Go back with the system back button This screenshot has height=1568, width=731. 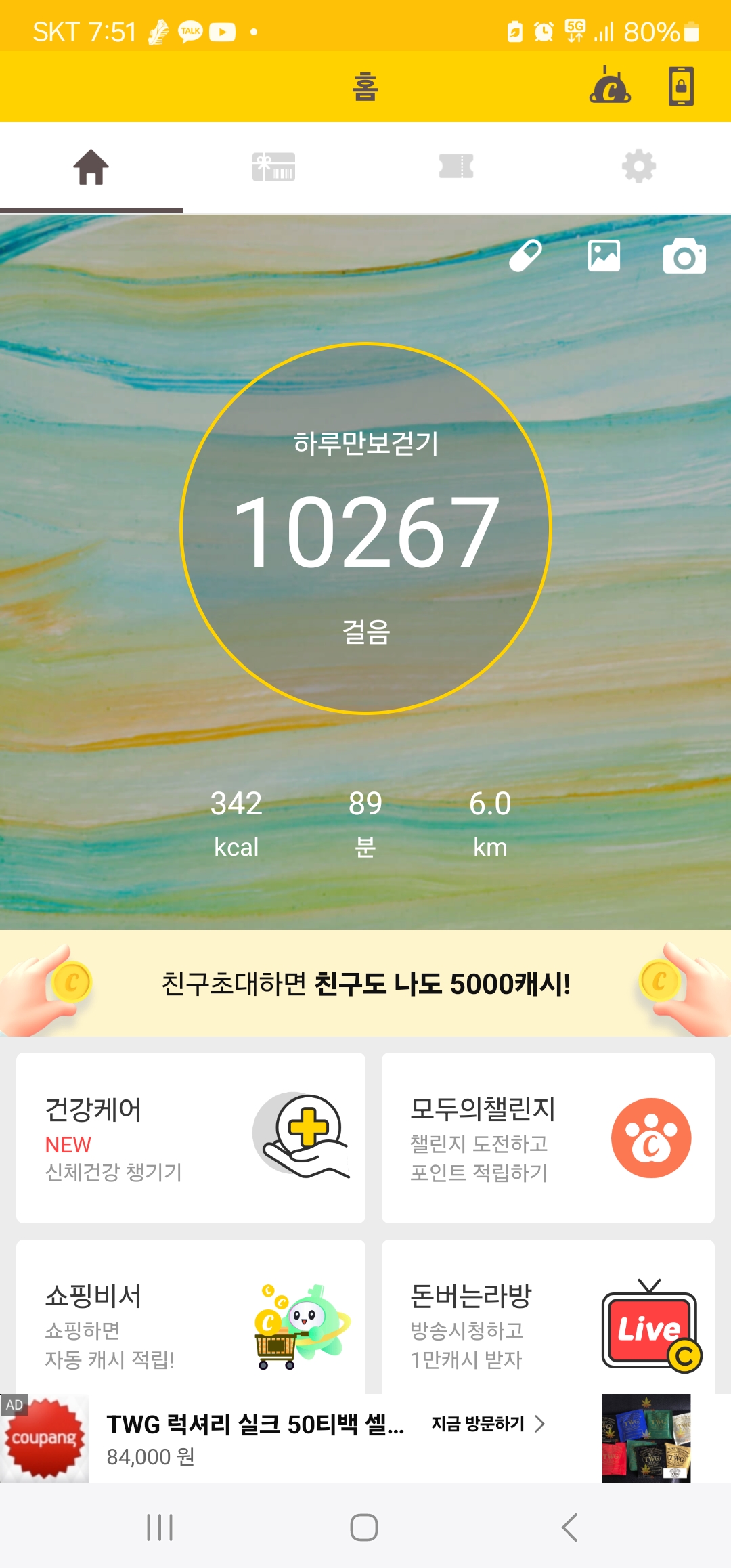570,1527
